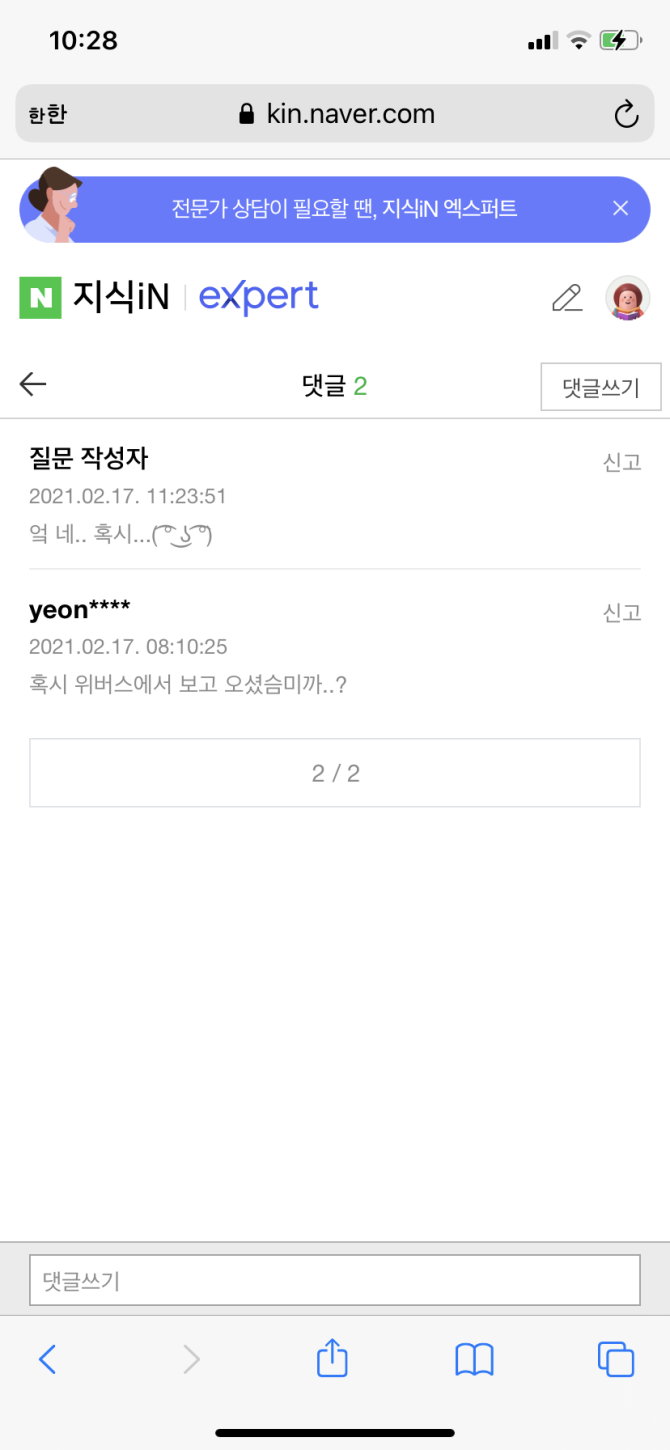Focus the 댓글쓰기 comment input field
The height and width of the screenshot is (1450, 670).
[x=335, y=1280]
